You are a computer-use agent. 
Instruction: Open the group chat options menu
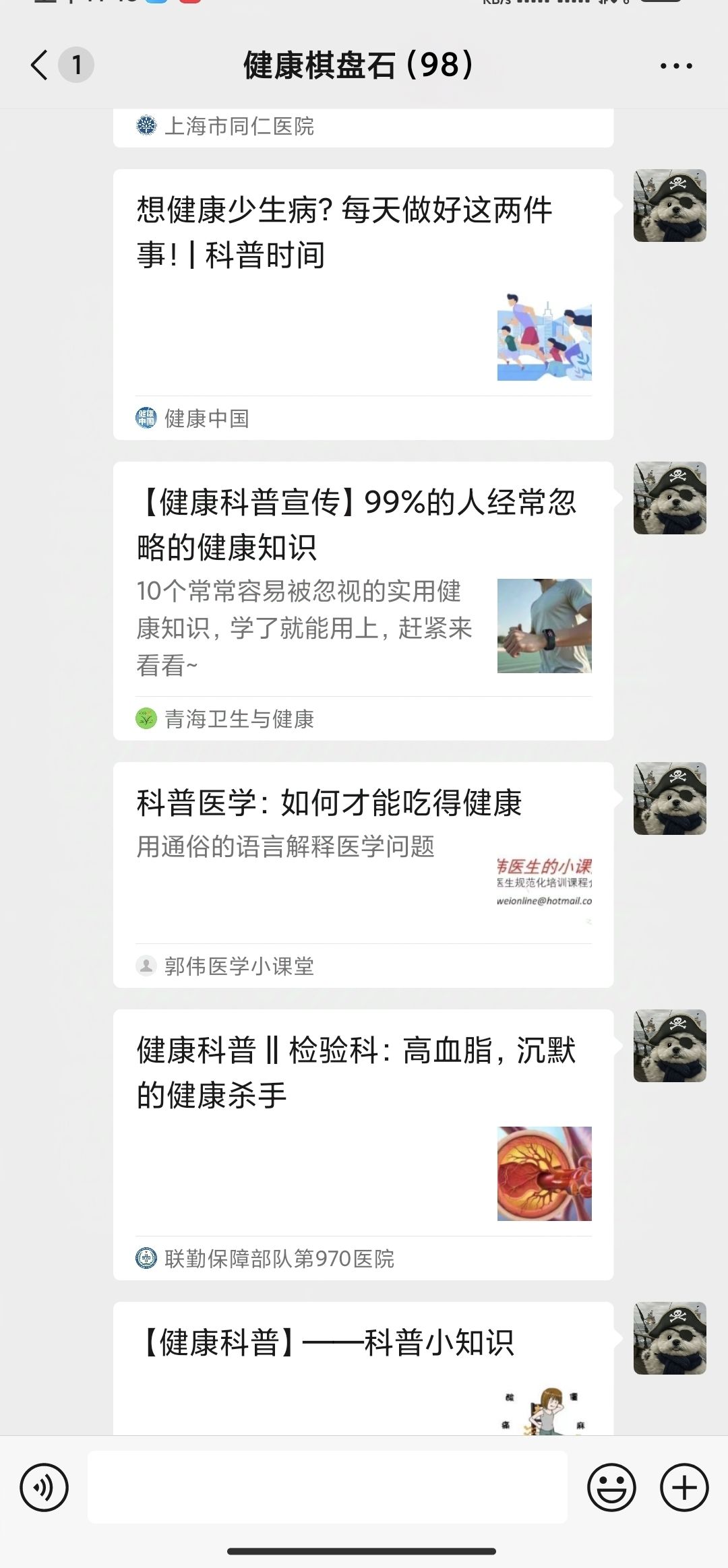675,66
